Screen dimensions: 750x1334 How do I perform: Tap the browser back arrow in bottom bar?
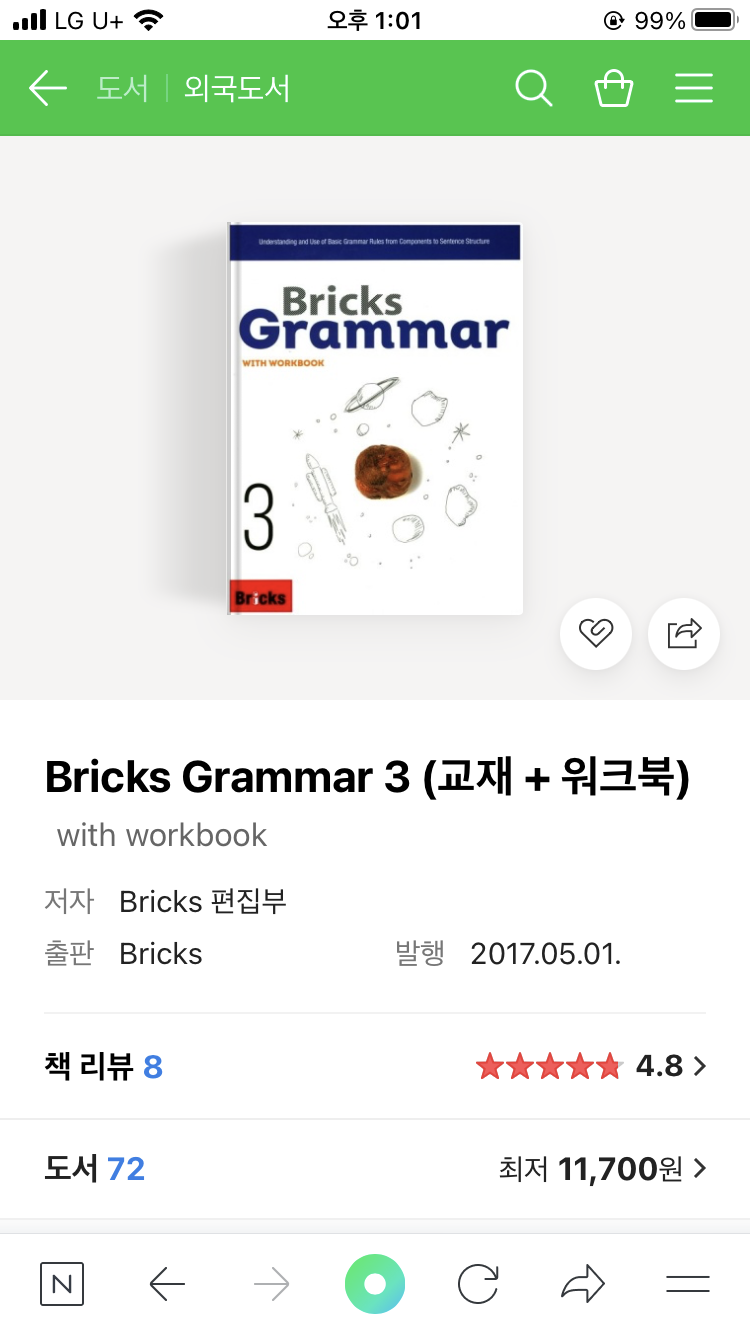tap(167, 1285)
